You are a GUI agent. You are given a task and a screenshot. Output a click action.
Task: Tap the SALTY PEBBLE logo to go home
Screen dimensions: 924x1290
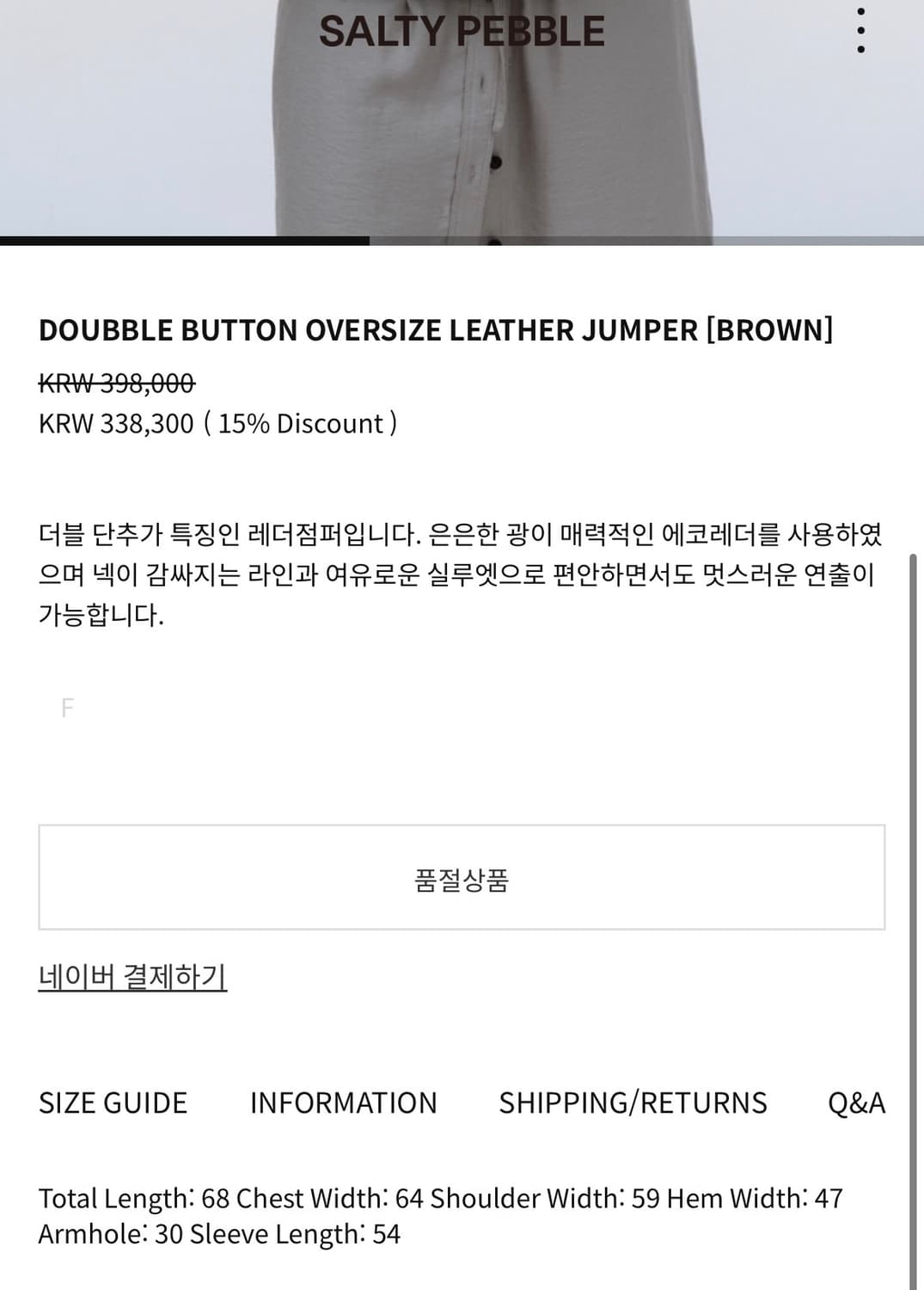[462, 32]
